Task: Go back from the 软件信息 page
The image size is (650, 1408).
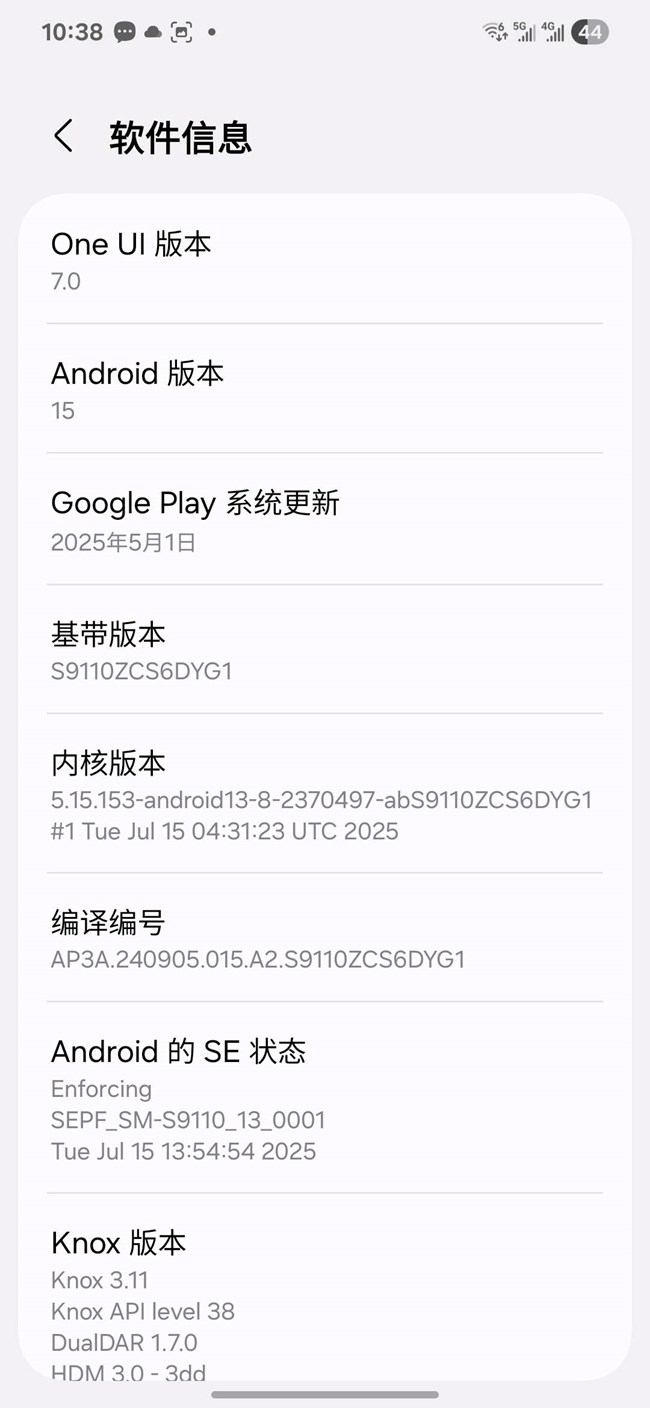Action: [x=64, y=136]
